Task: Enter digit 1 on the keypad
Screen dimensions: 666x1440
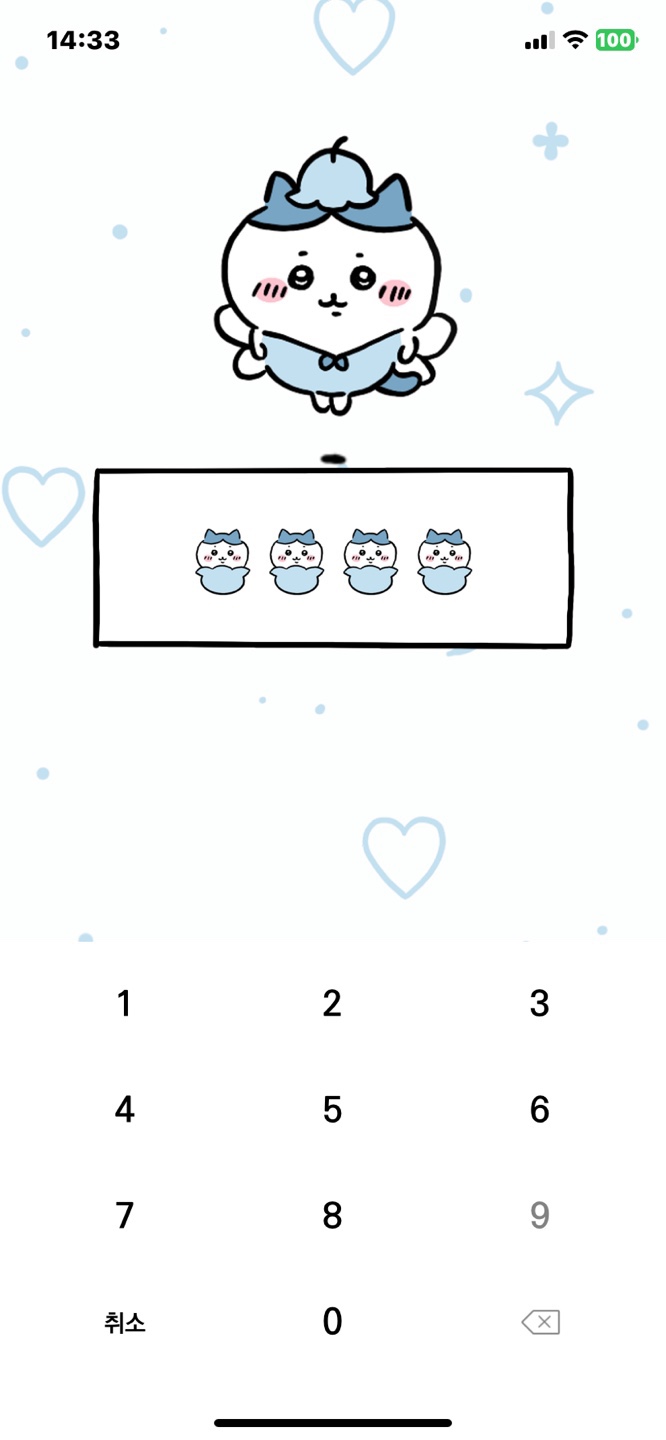Action: click(x=124, y=1004)
